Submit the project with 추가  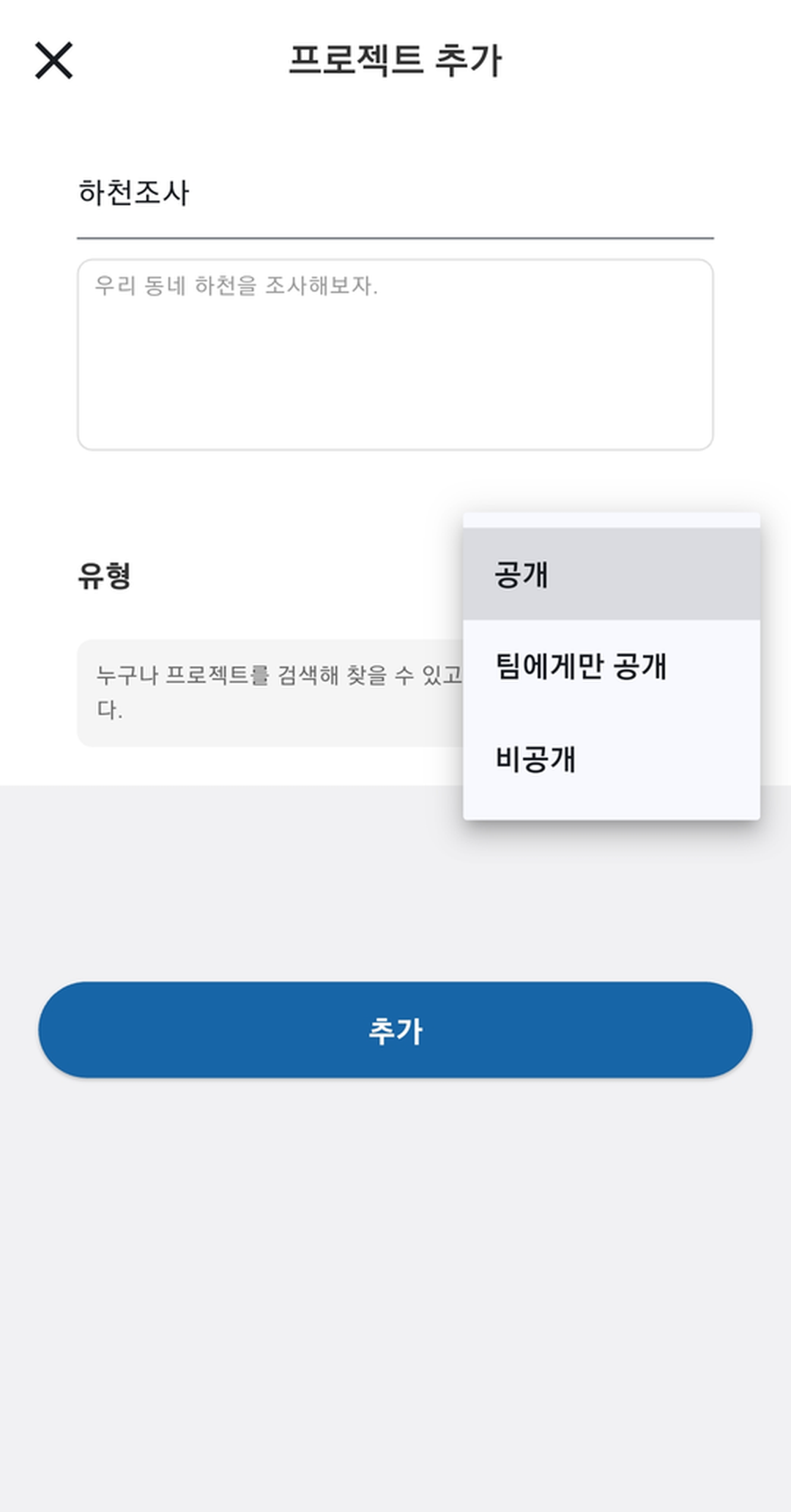tap(395, 1029)
